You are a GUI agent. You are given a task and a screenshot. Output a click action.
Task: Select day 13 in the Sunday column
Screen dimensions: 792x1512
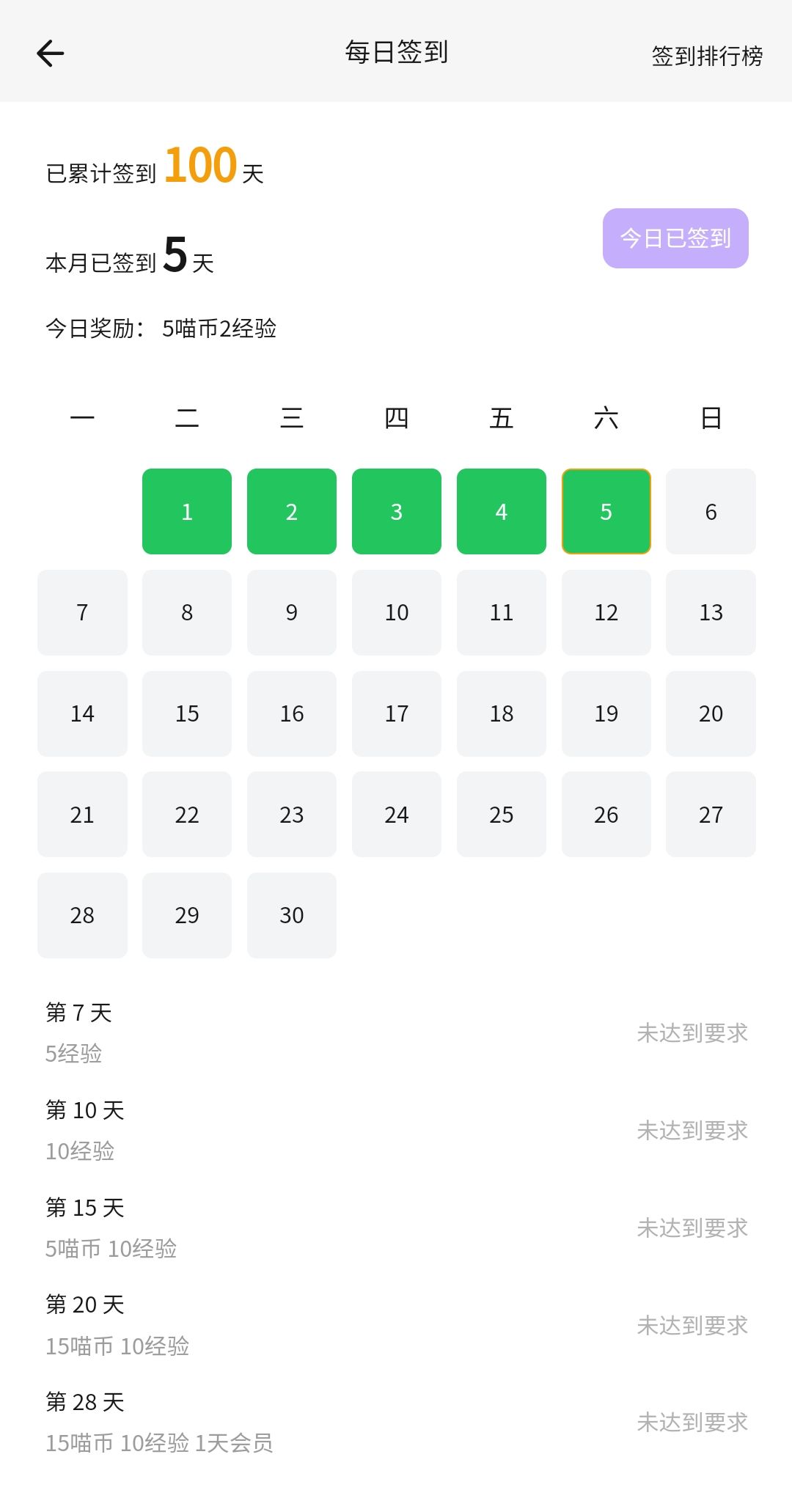coord(711,612)
